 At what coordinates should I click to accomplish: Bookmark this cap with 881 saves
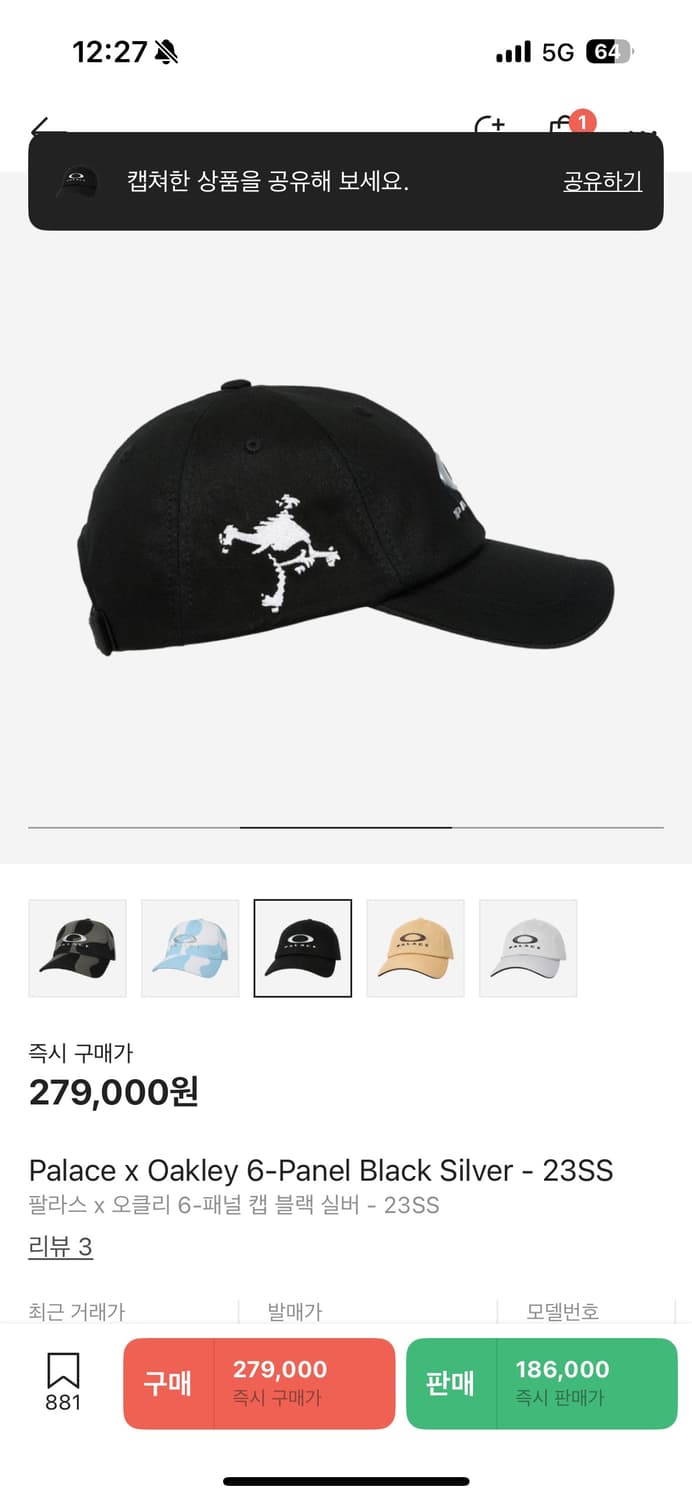click(x=63, y=1381)
